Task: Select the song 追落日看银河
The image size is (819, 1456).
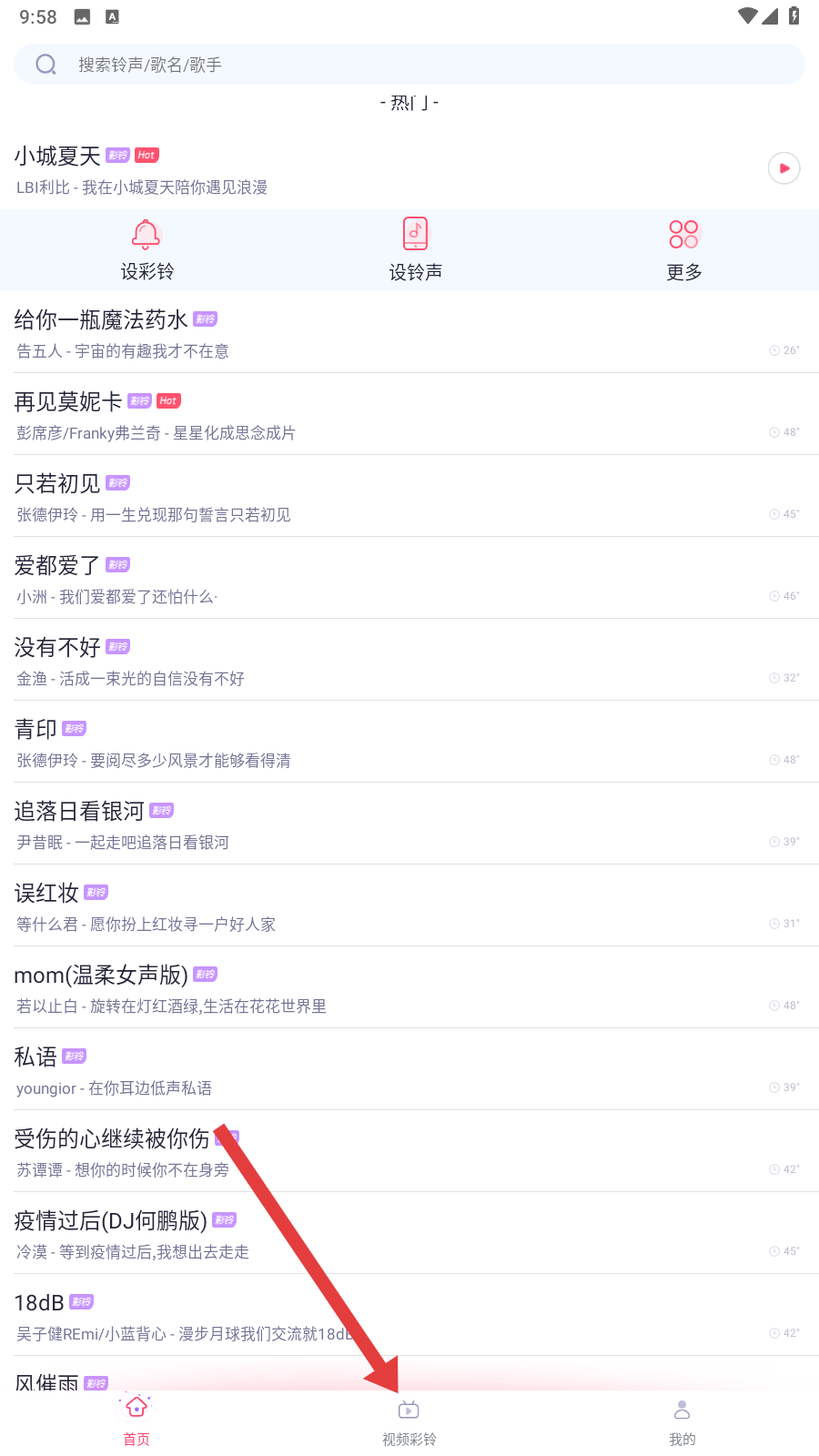Action: pos(79,812)
